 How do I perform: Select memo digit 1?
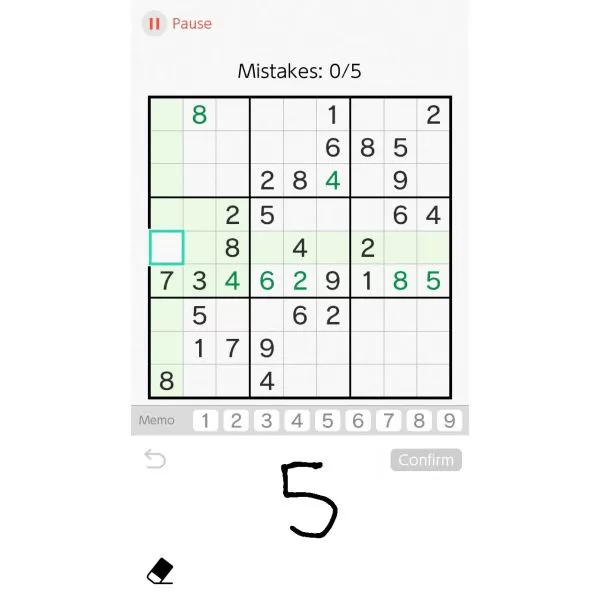tap(205, 421)
